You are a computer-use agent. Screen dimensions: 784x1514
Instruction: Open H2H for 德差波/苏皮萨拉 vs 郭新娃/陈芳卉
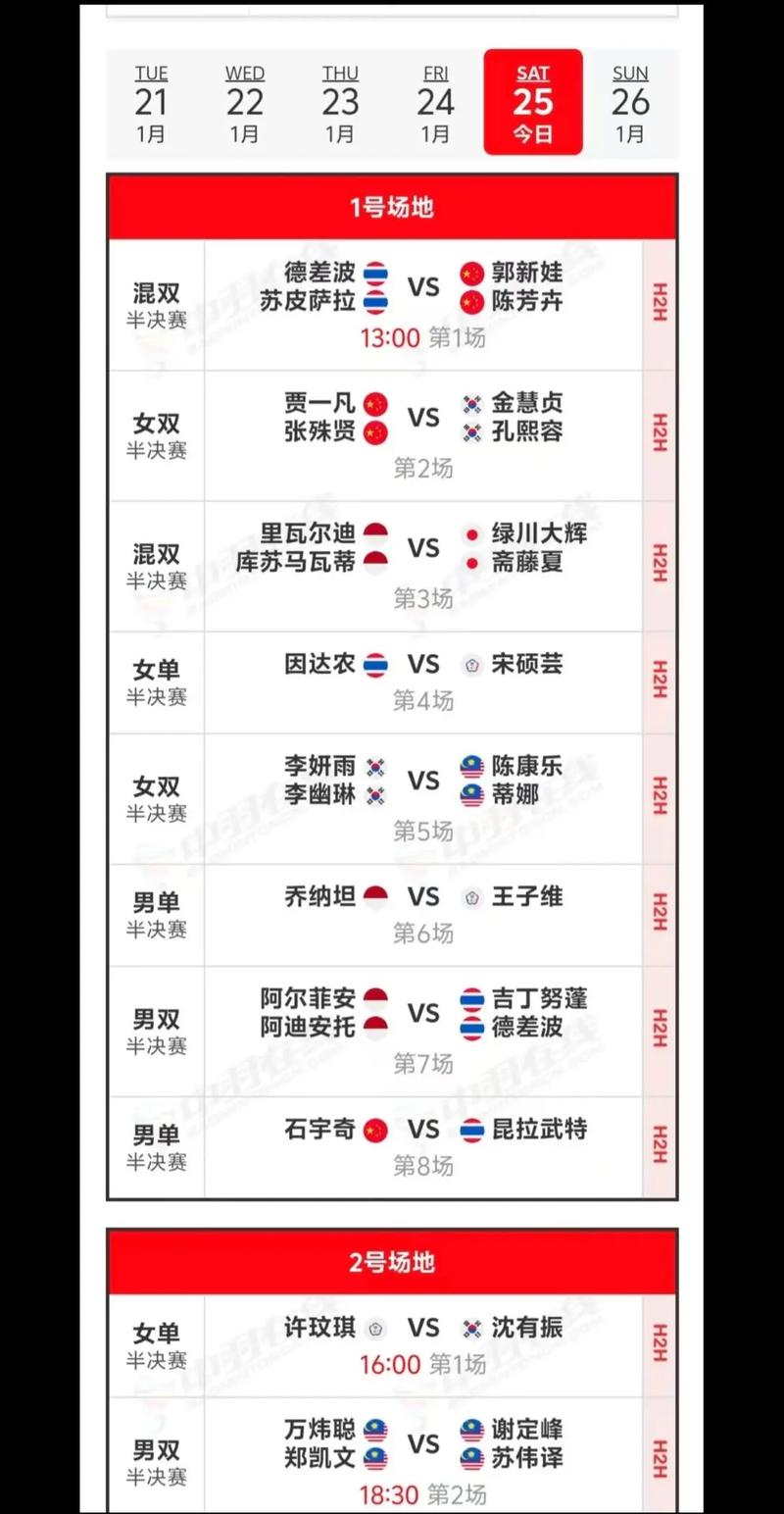[x=660, y=305]
